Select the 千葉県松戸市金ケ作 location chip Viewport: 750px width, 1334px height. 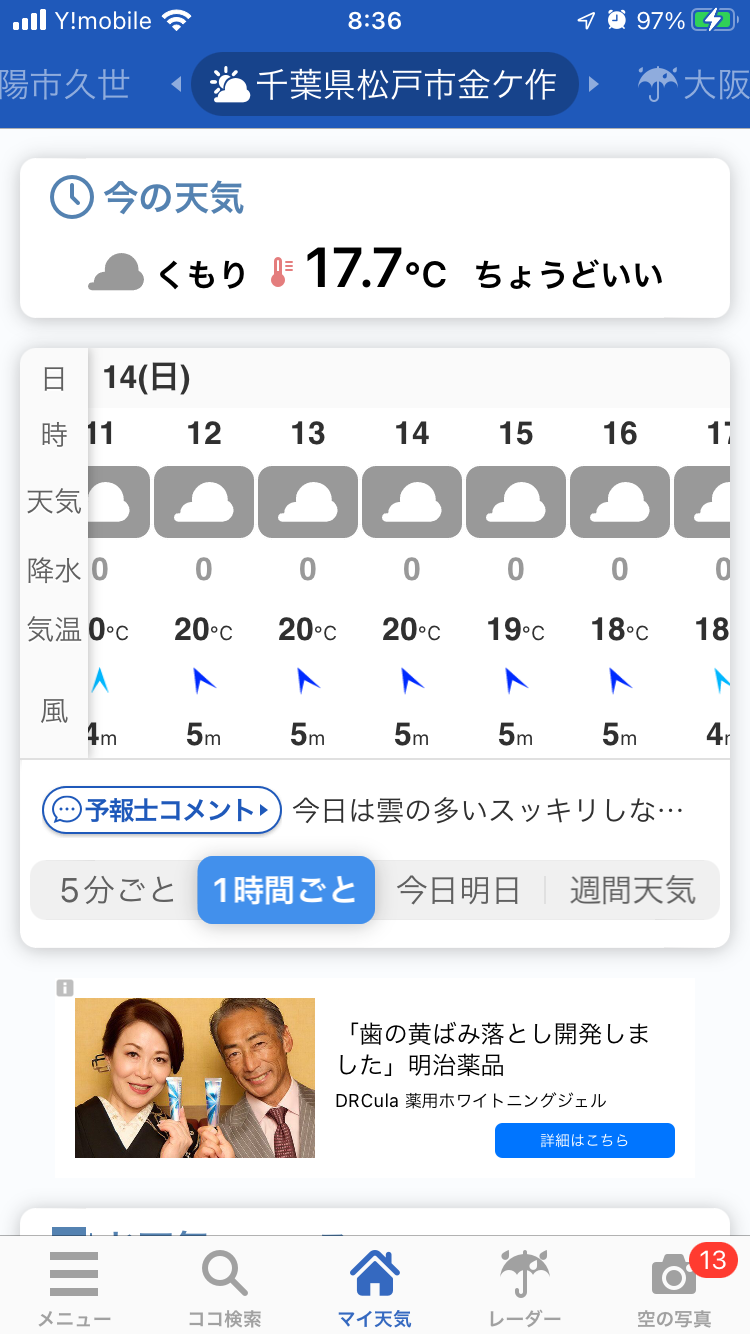(x=385, y=85)
